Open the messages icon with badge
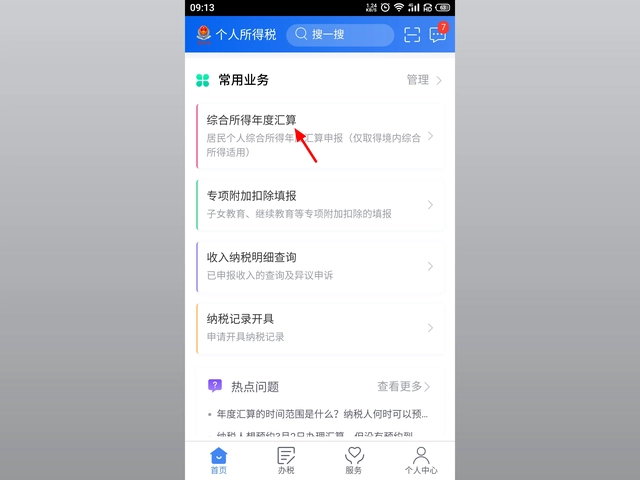640x480 pixels. pyautogui.click(x=437, y=35)
